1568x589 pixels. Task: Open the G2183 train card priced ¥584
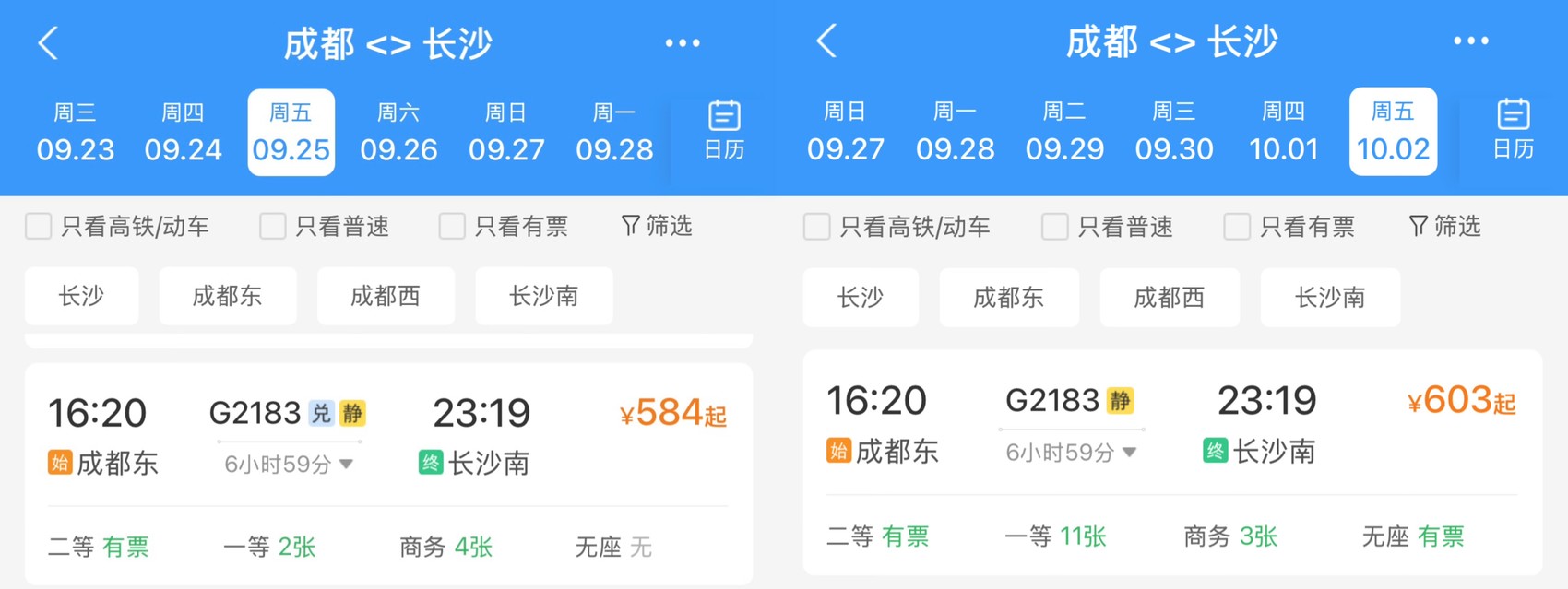click(388, 474)
